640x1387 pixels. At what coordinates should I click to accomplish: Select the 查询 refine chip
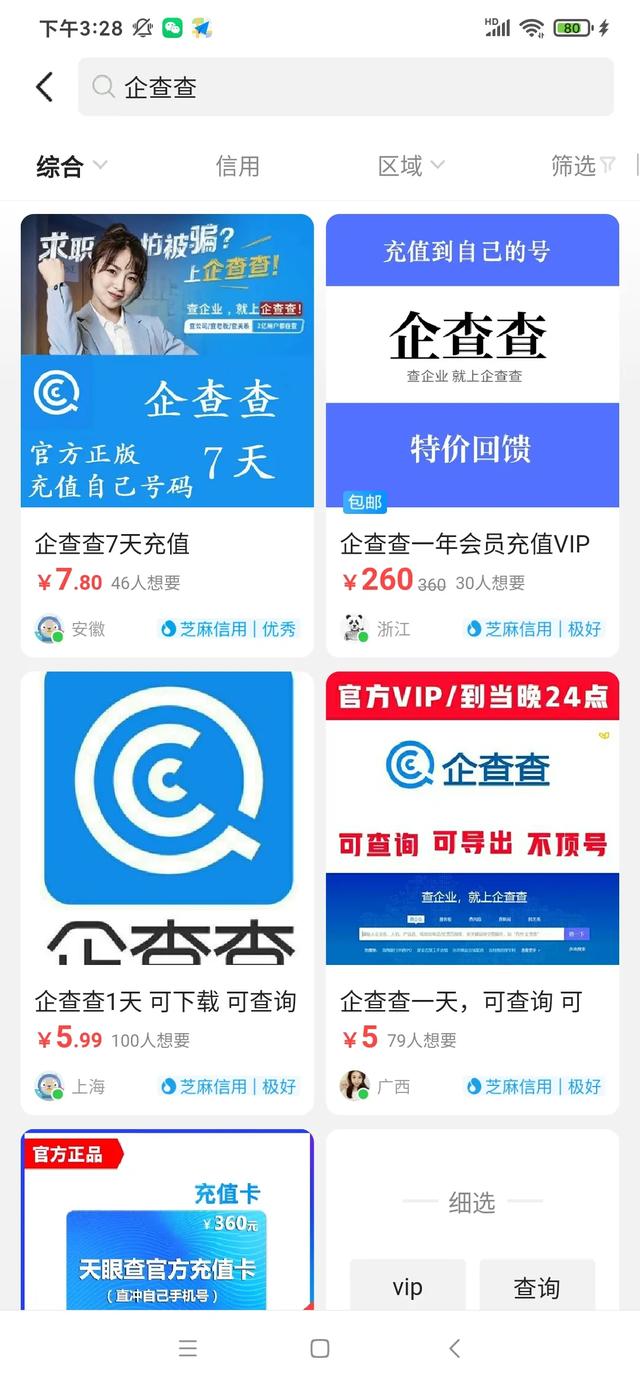537,1287
